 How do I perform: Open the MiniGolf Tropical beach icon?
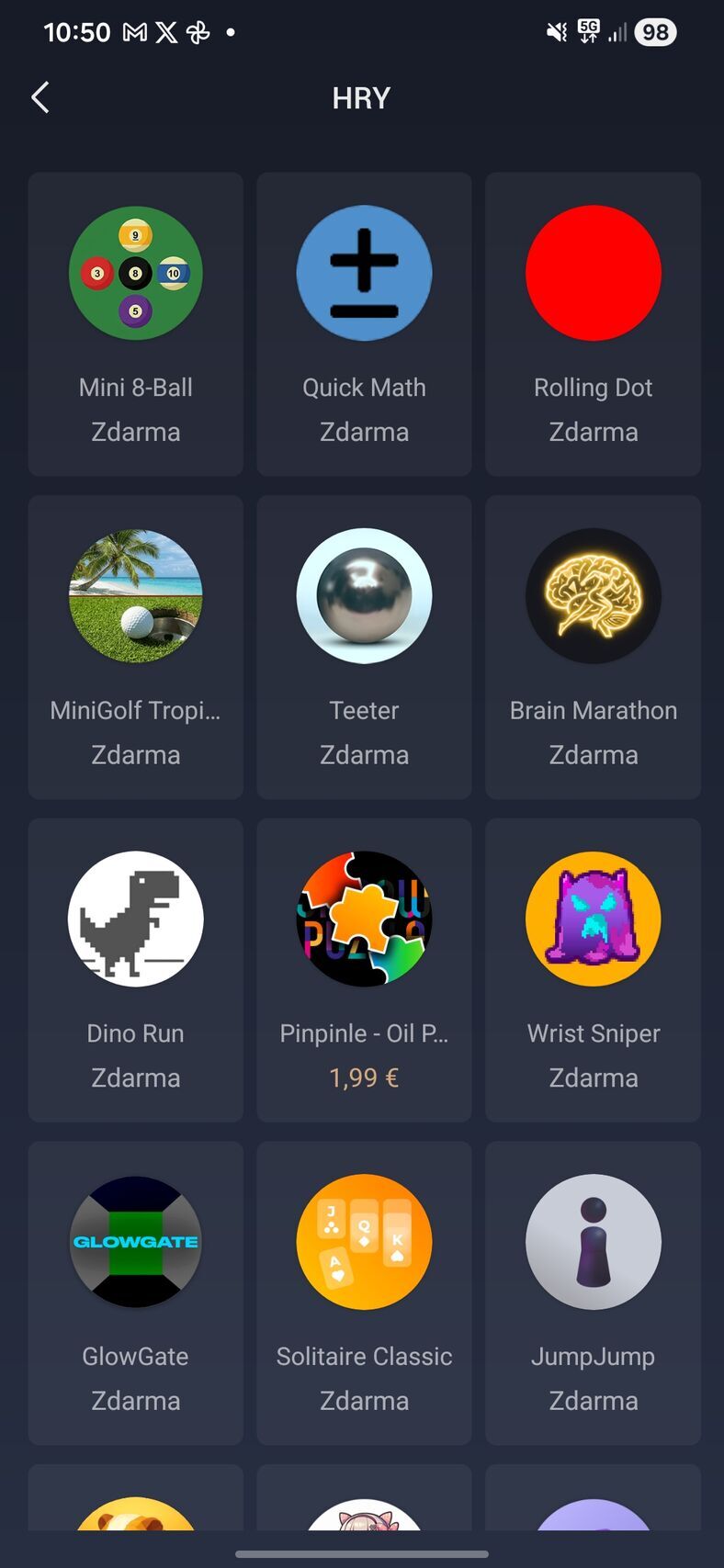pyautogui.click(x=135, y=596)
